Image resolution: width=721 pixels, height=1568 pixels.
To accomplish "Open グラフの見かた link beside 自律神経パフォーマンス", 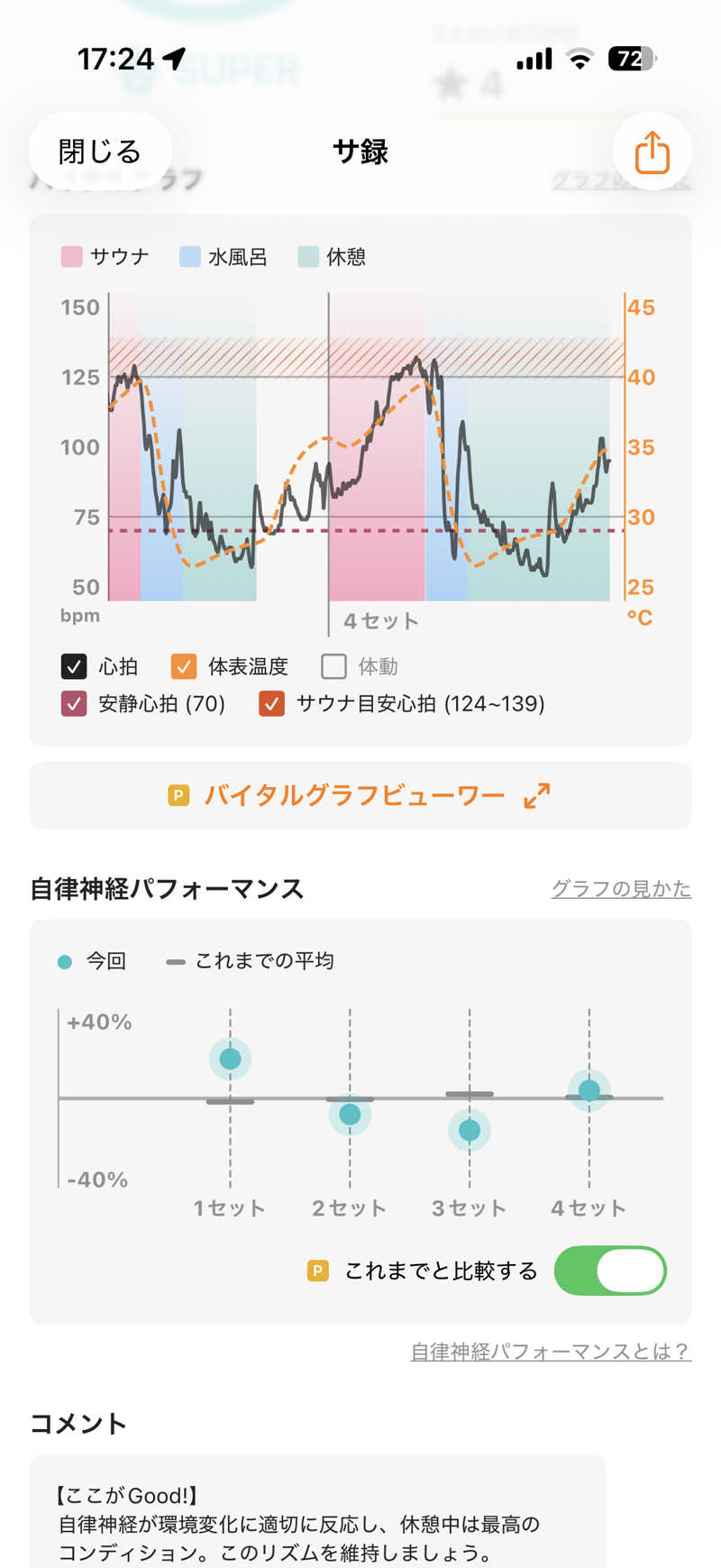I will pos(621,888).
